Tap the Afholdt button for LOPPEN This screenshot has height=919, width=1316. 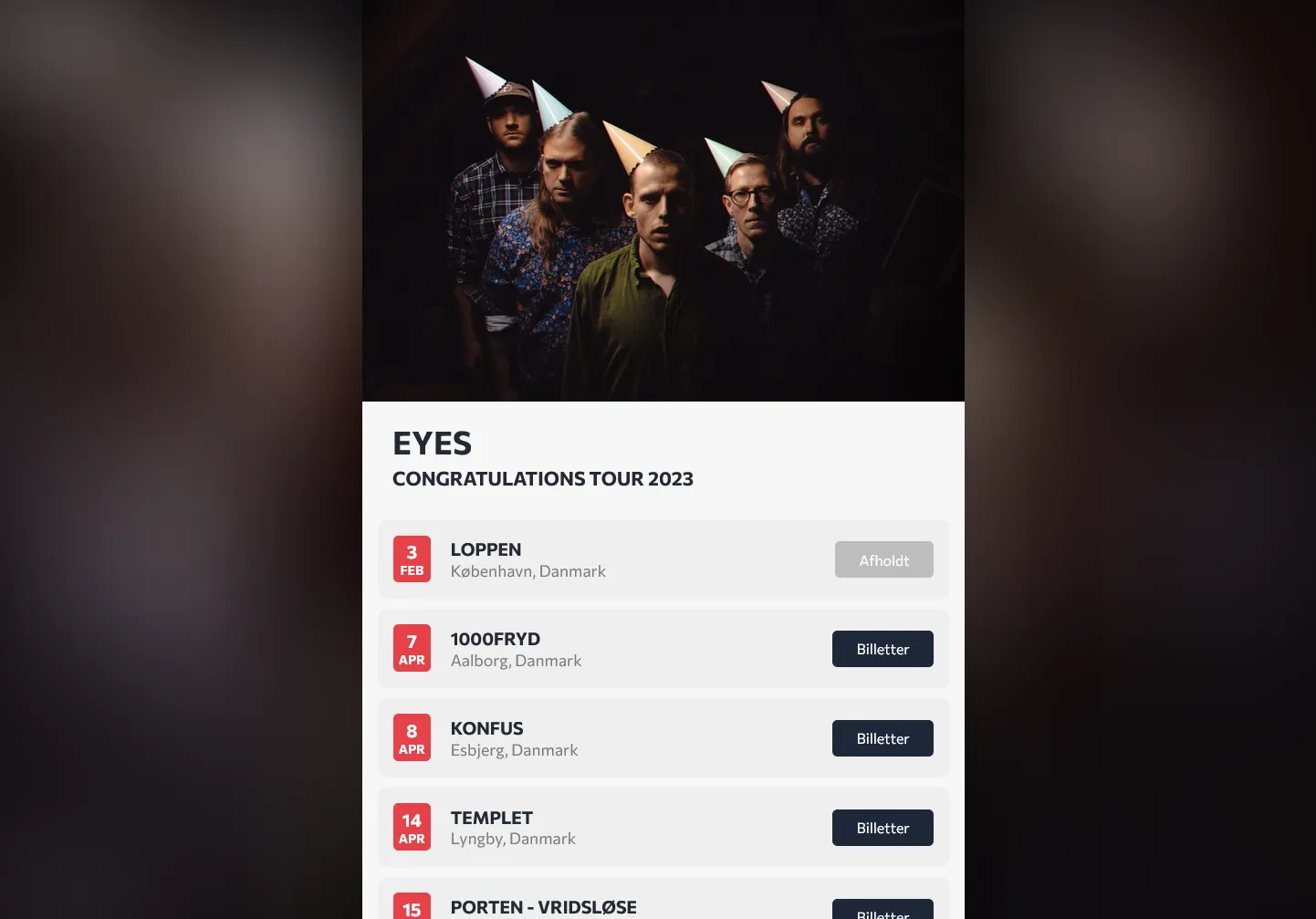(883, 559)
